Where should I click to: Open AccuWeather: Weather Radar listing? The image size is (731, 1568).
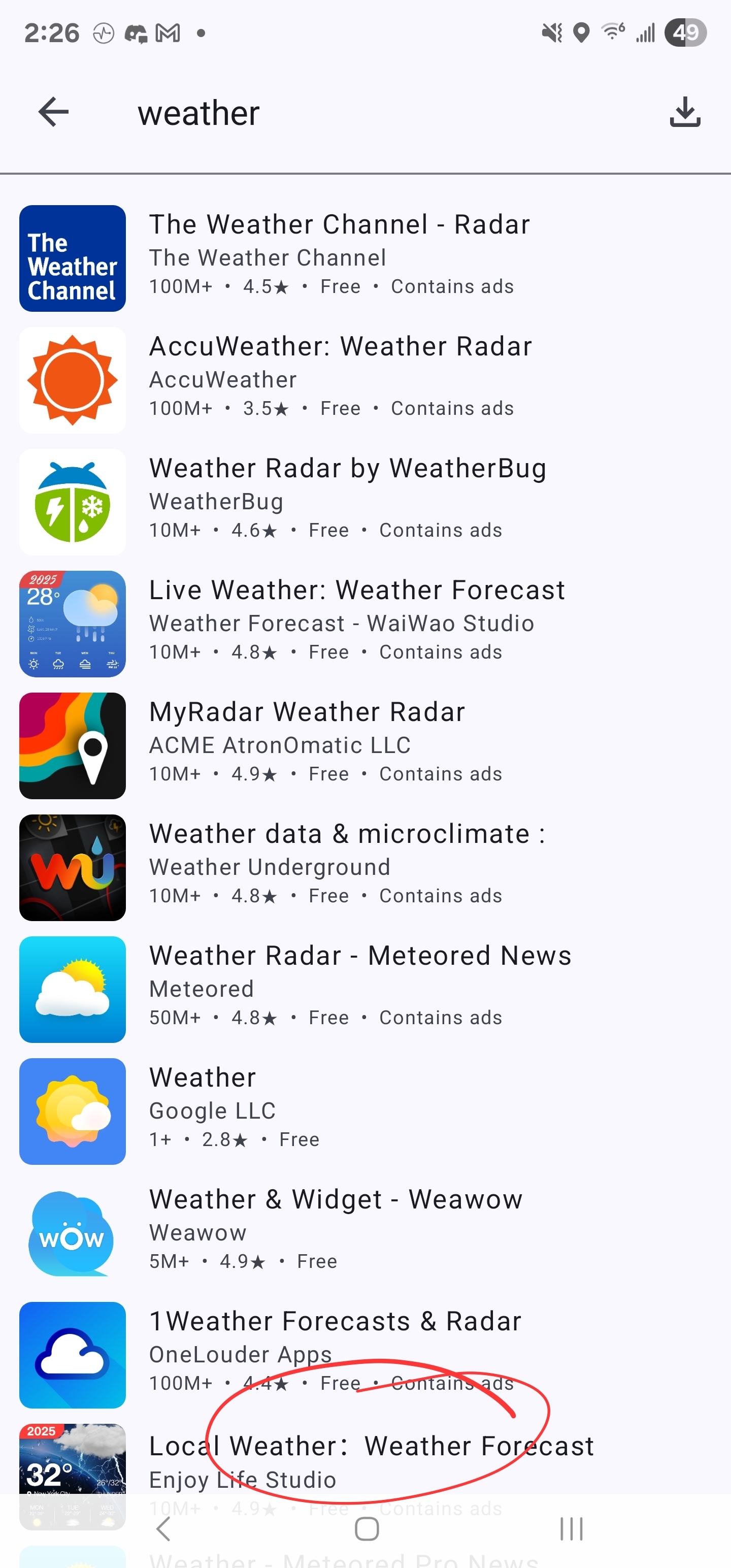pyautogui.click(x=340, y=380)
